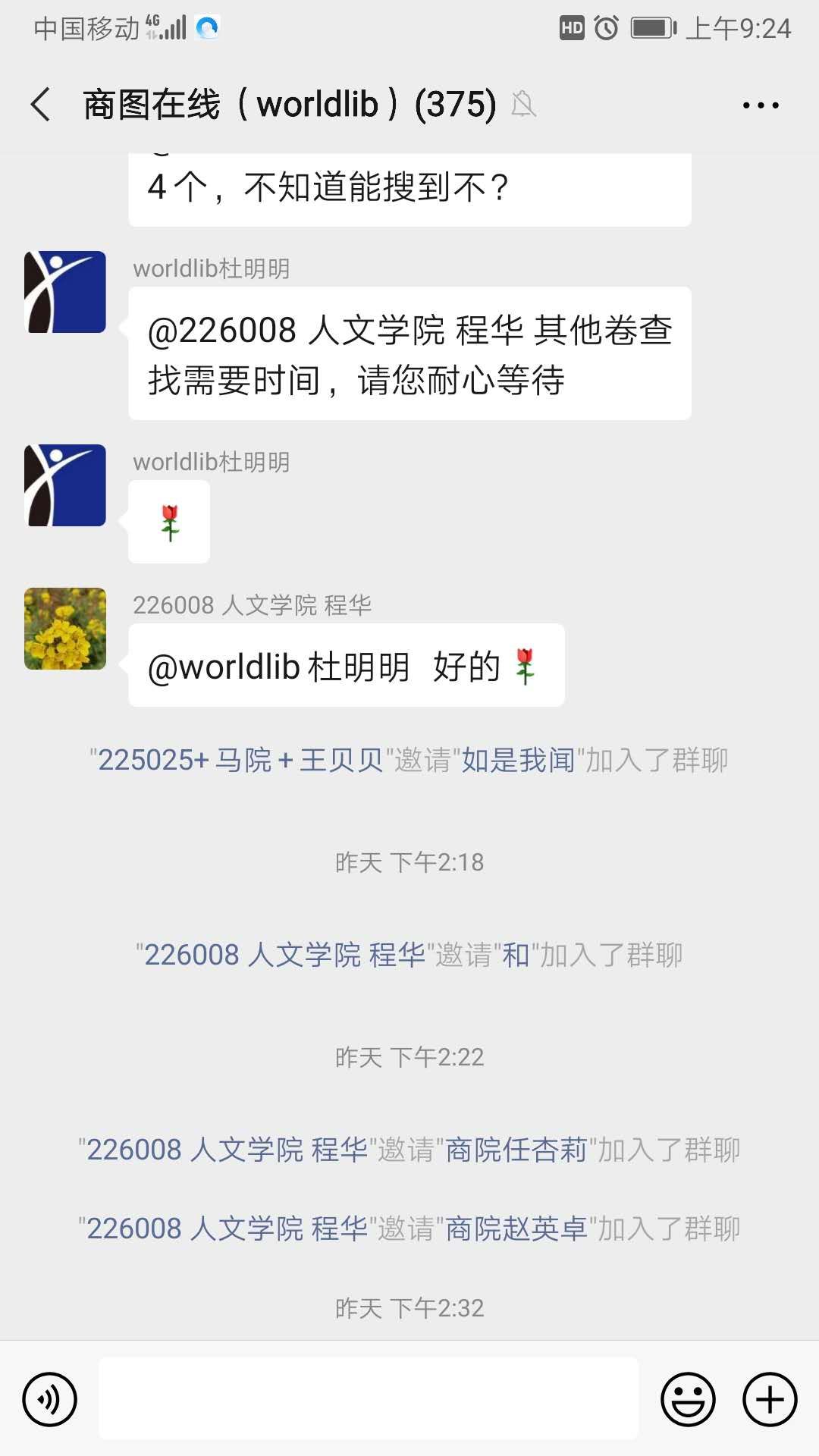This screenshot has height=1456, width=819.
Task: Open profile of 商院赵英卓 in the invite notice
Action: pyautogui.click(x=516, y=1229)
